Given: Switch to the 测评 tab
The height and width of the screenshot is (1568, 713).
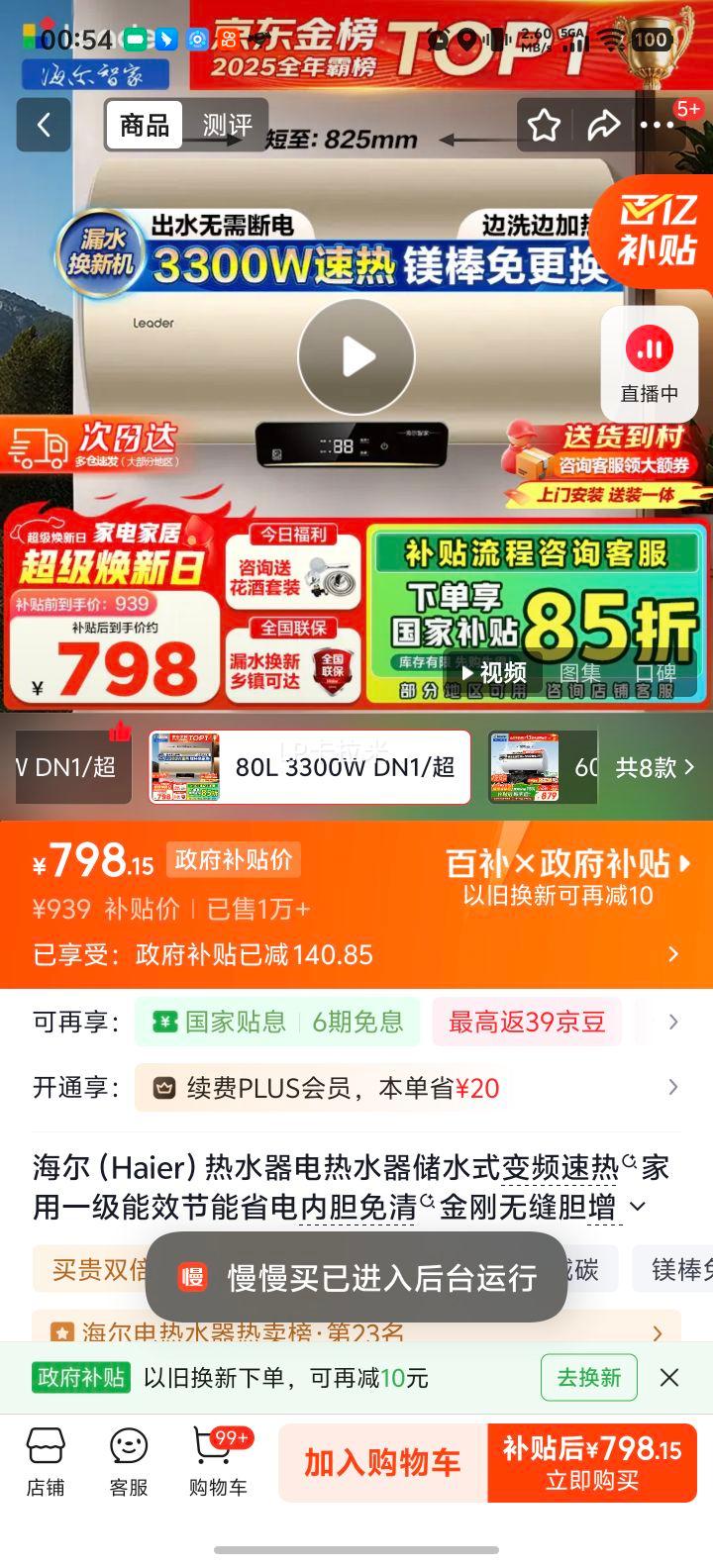Looking at the screenshot, I should (x=228, y=126).
